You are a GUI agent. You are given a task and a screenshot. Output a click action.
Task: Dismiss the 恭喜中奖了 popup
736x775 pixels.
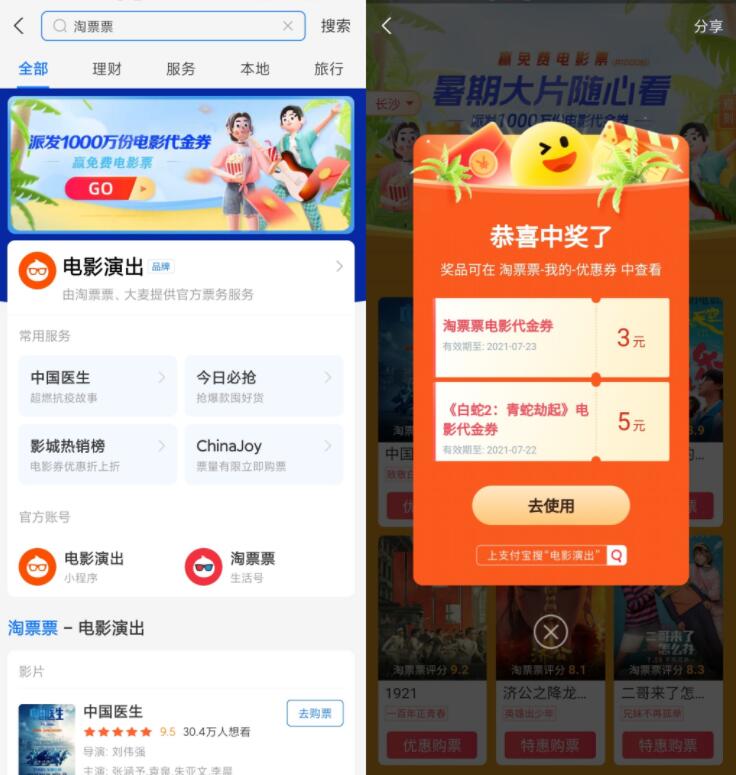(x=550, y=632)
